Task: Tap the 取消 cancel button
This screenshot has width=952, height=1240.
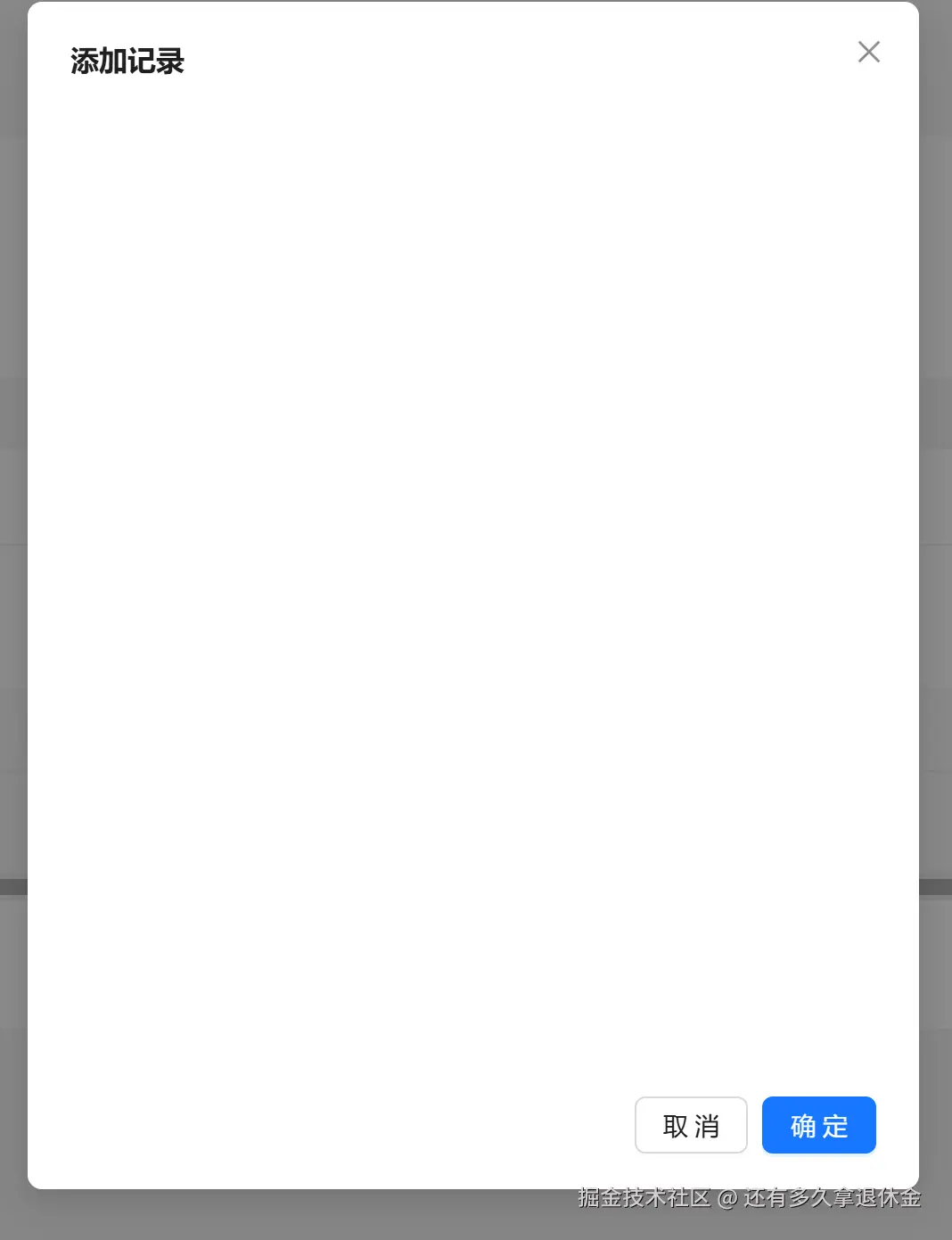Action: pos(691,1125)
